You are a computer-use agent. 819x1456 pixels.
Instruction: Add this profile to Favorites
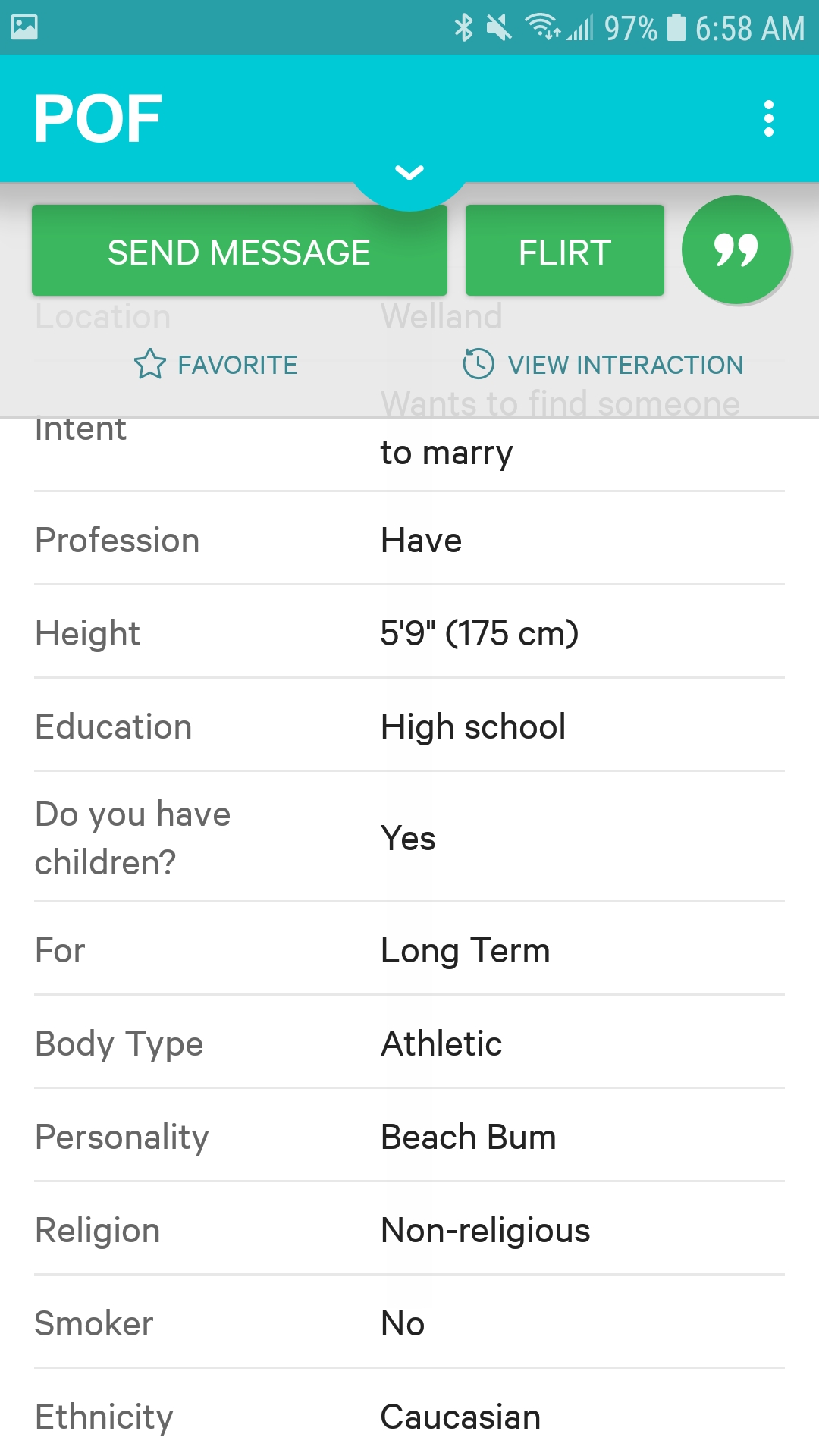click(216, 365)
